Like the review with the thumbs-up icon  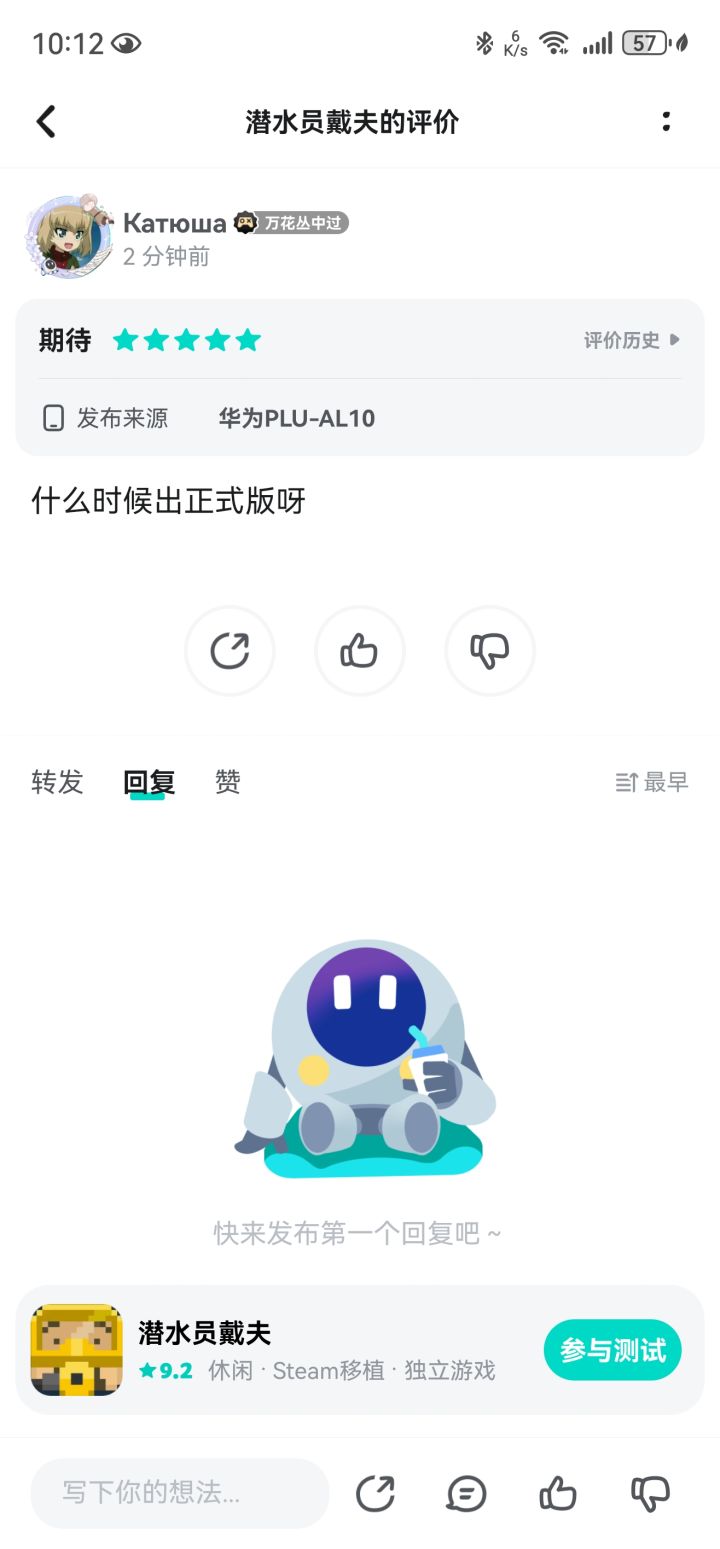point(360,650)
